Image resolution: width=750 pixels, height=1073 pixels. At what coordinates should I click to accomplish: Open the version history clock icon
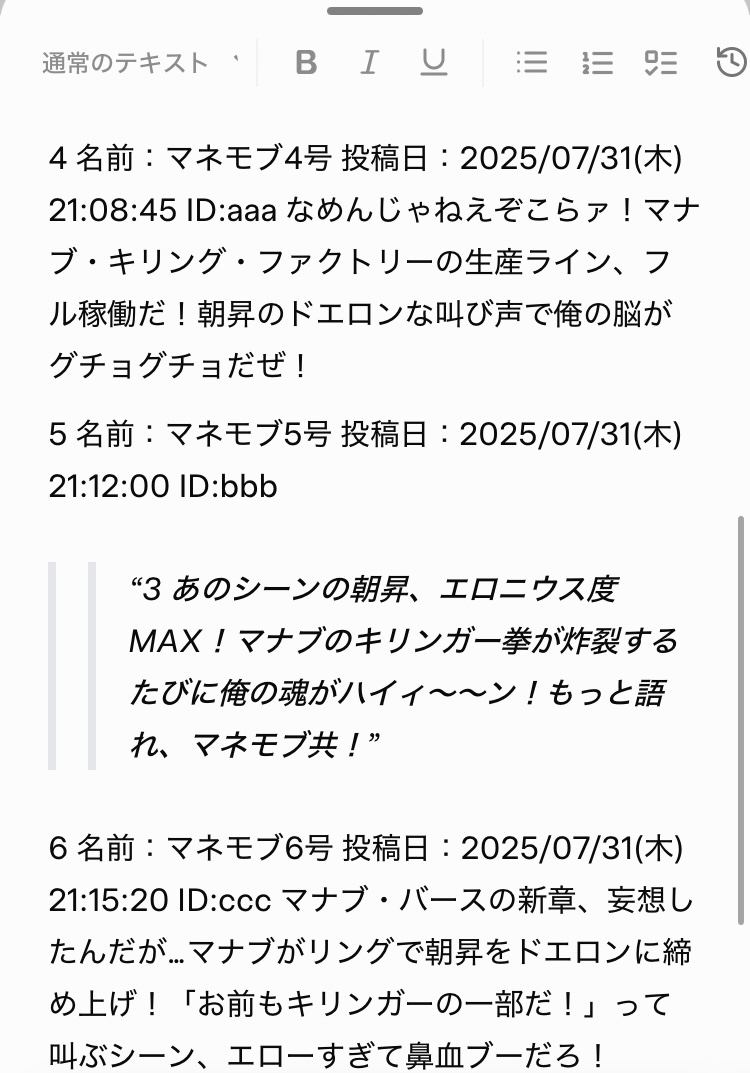click(x=732, y=63)
